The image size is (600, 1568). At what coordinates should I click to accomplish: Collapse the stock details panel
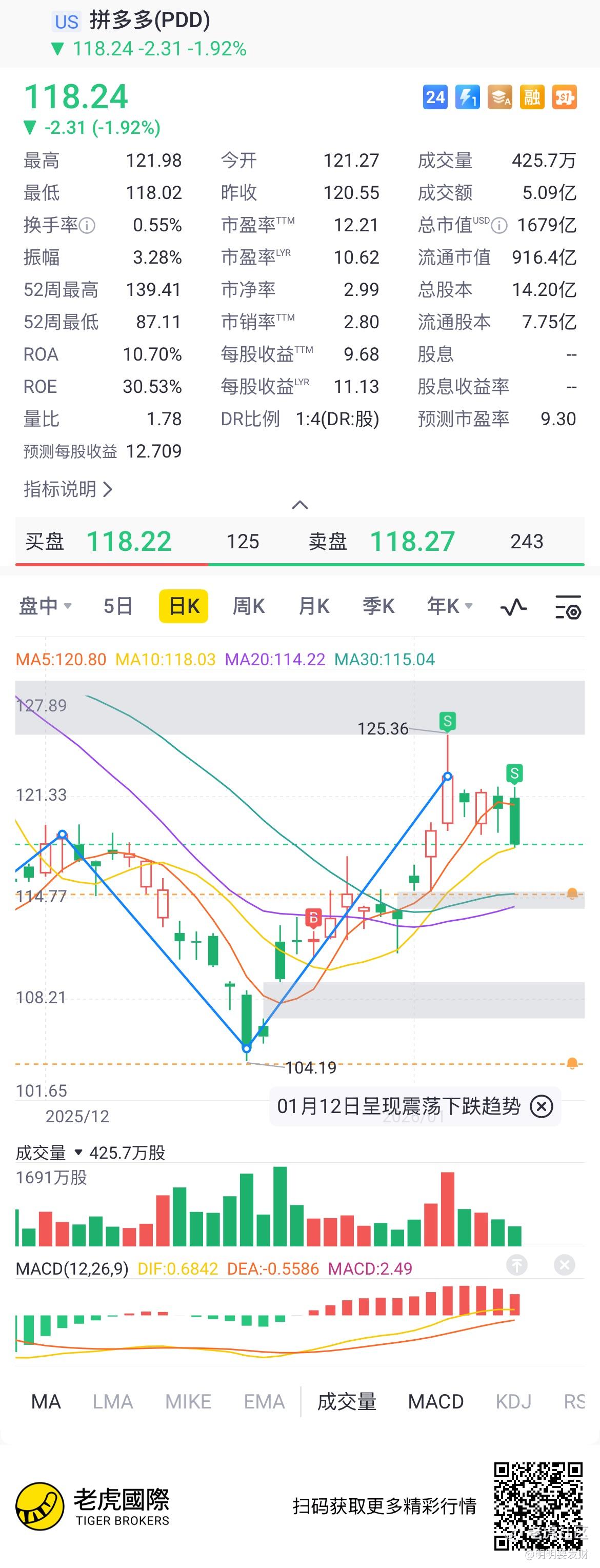(x=300, y=505)
